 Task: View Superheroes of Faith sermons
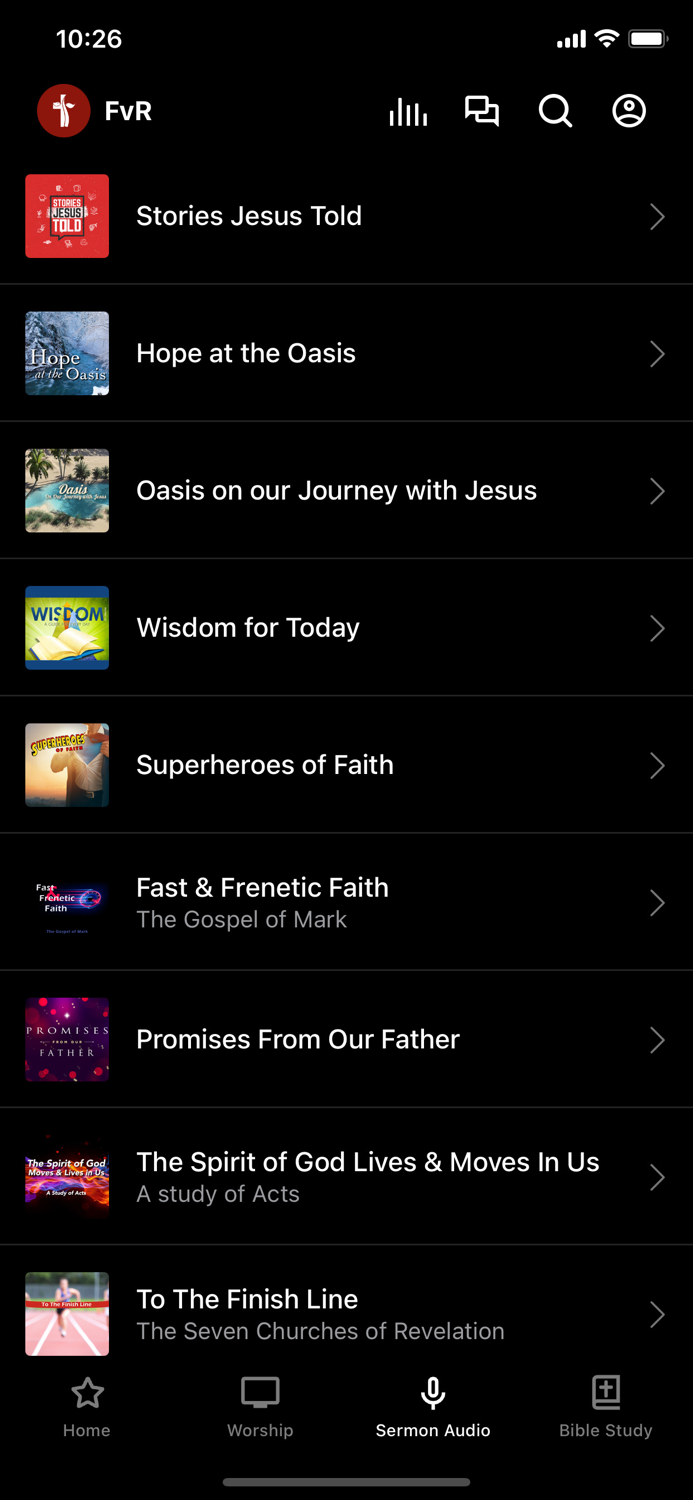point(346,765)
